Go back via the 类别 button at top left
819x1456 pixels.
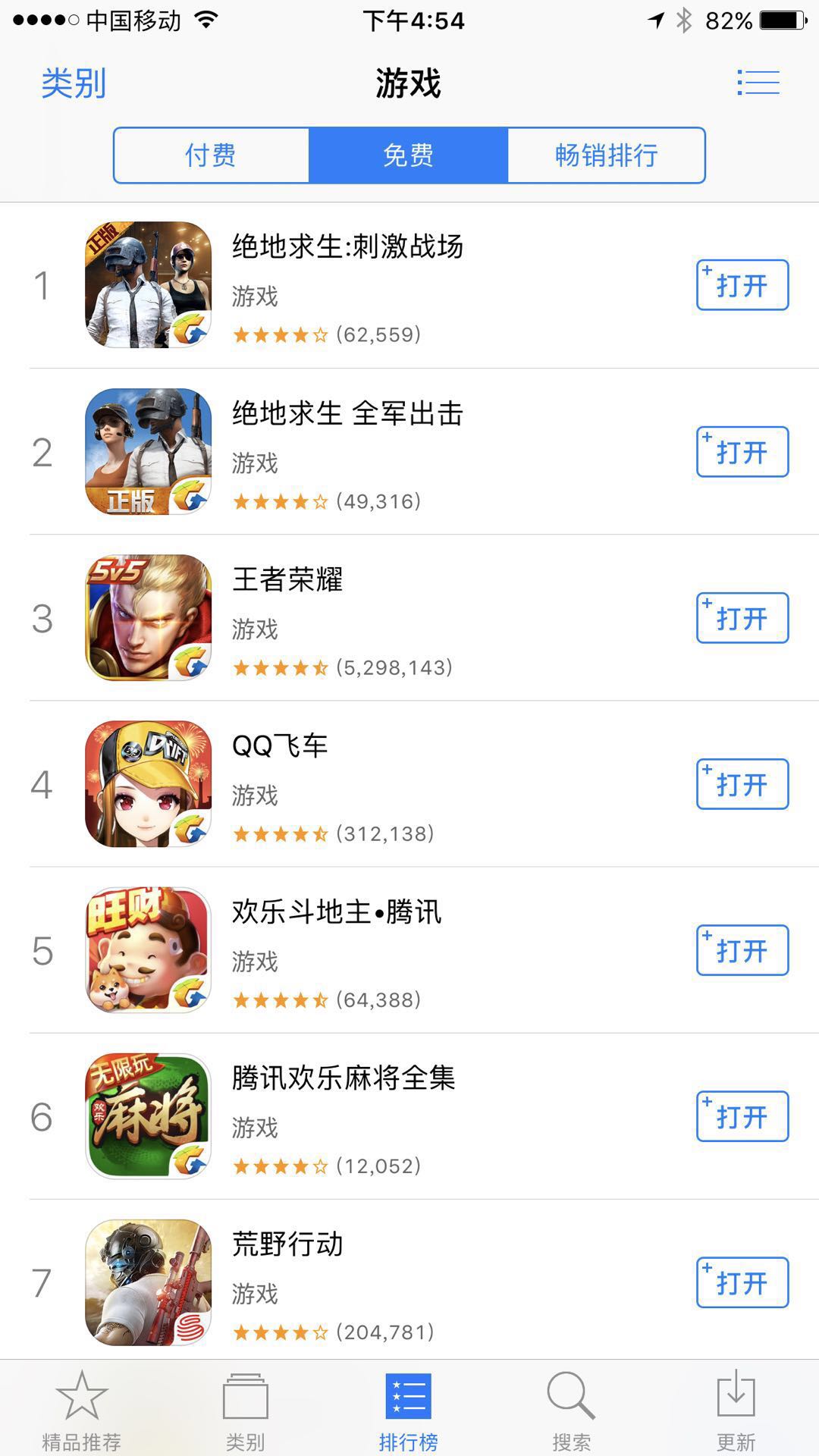coord(74,83)
